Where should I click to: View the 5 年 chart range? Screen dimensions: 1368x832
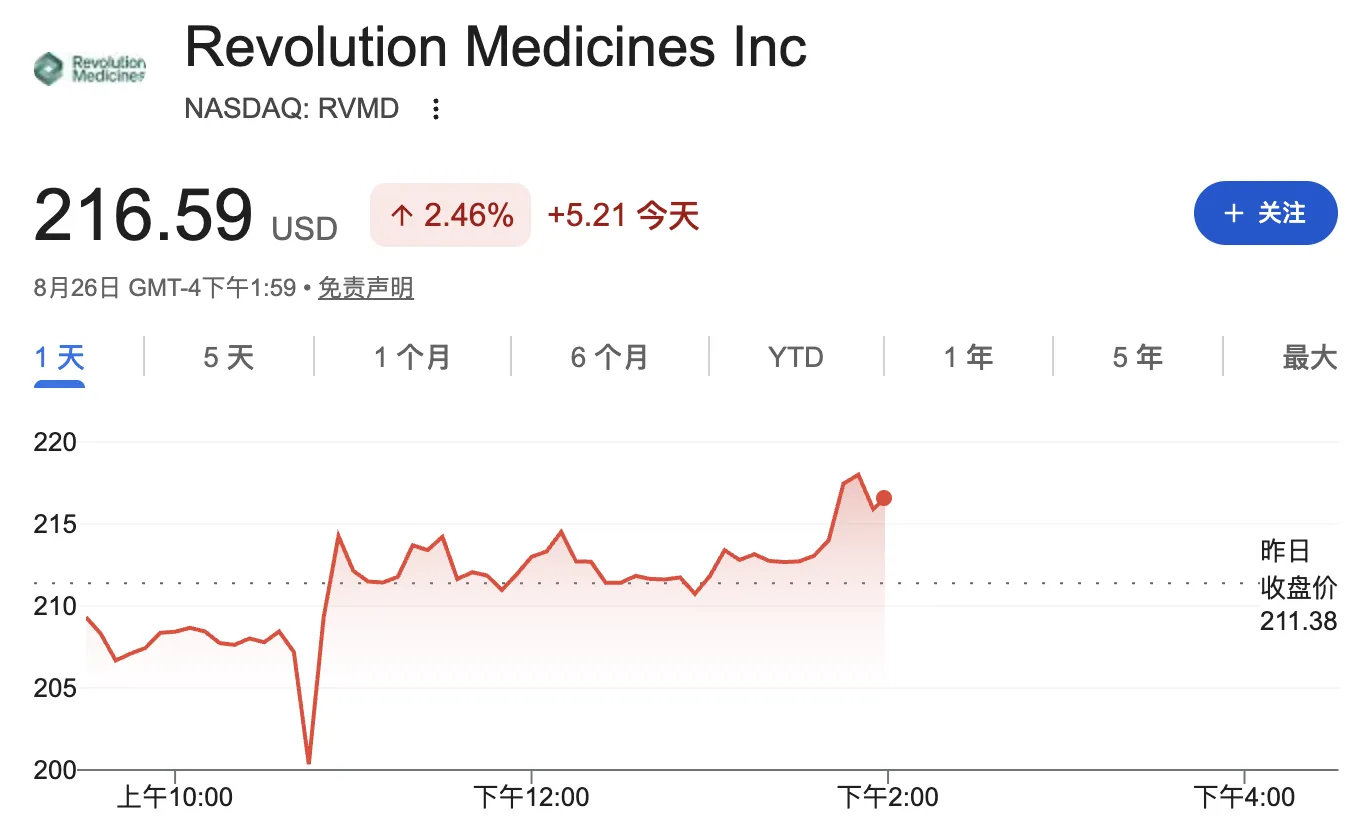pyautogui.click(x=1137, y=357)
